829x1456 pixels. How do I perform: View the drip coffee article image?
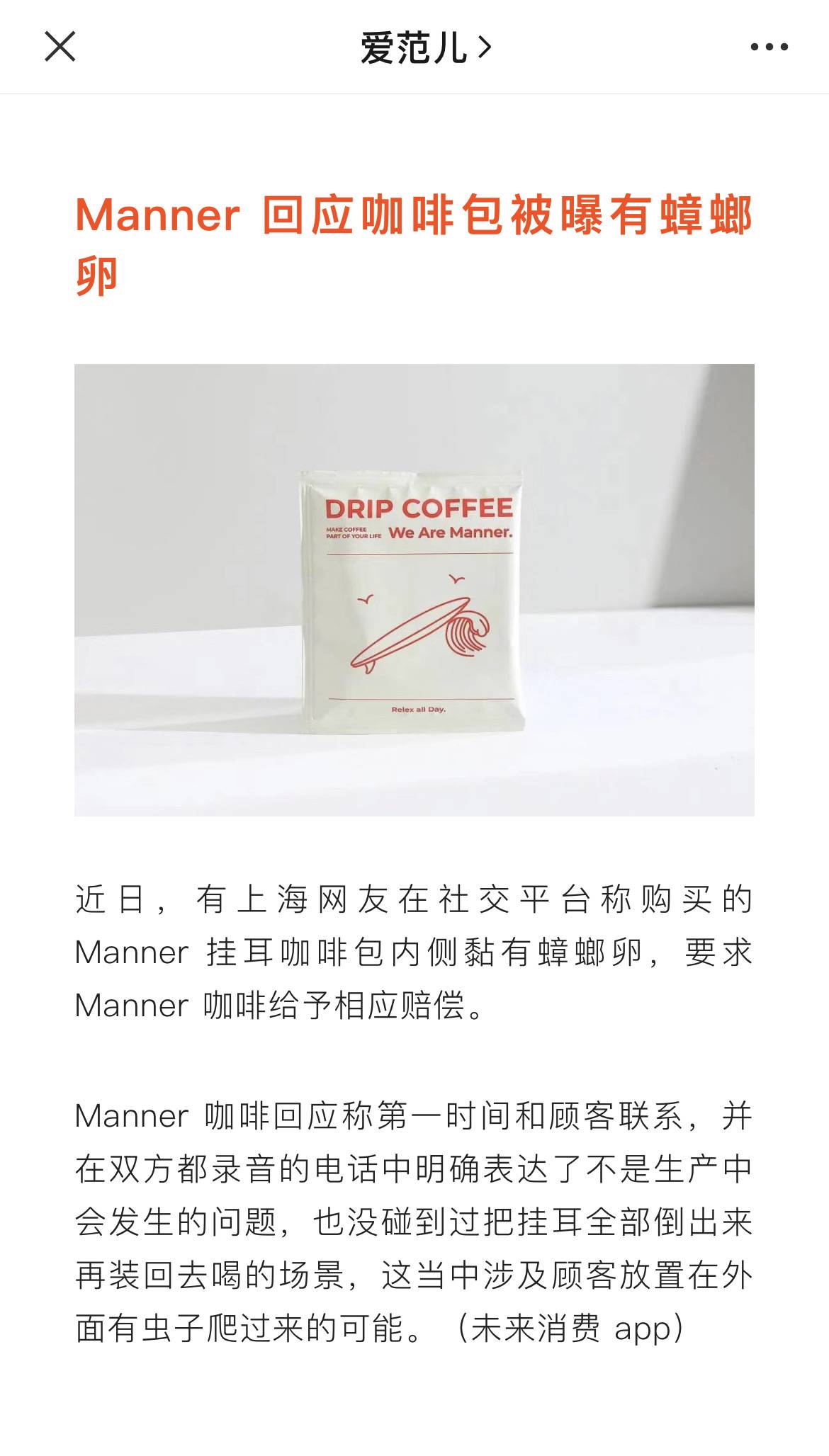point(414,590)
